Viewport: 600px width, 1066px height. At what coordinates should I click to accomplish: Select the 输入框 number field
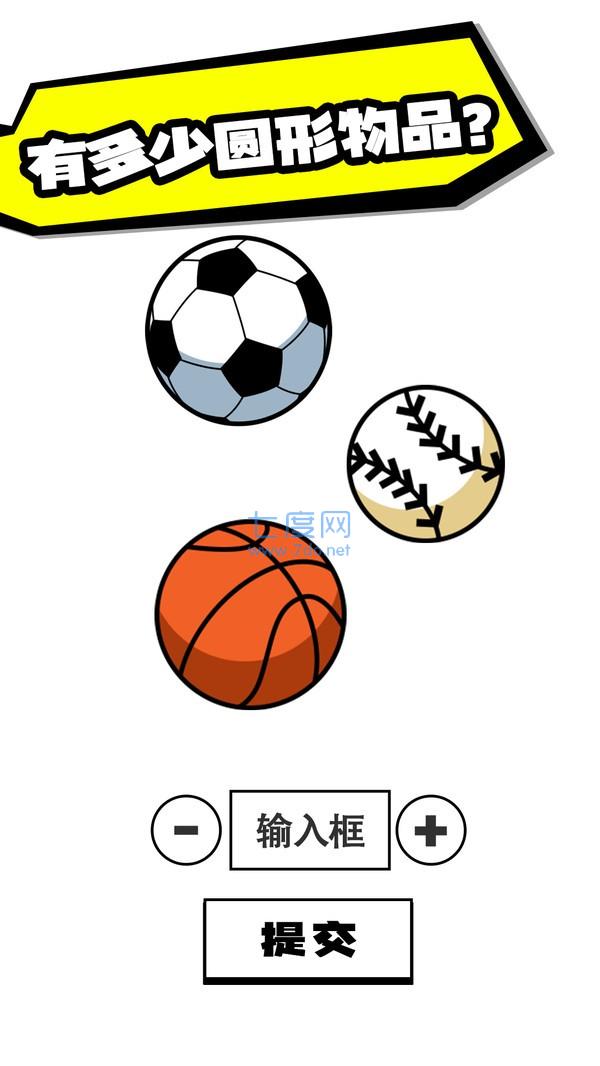(310, 830)
